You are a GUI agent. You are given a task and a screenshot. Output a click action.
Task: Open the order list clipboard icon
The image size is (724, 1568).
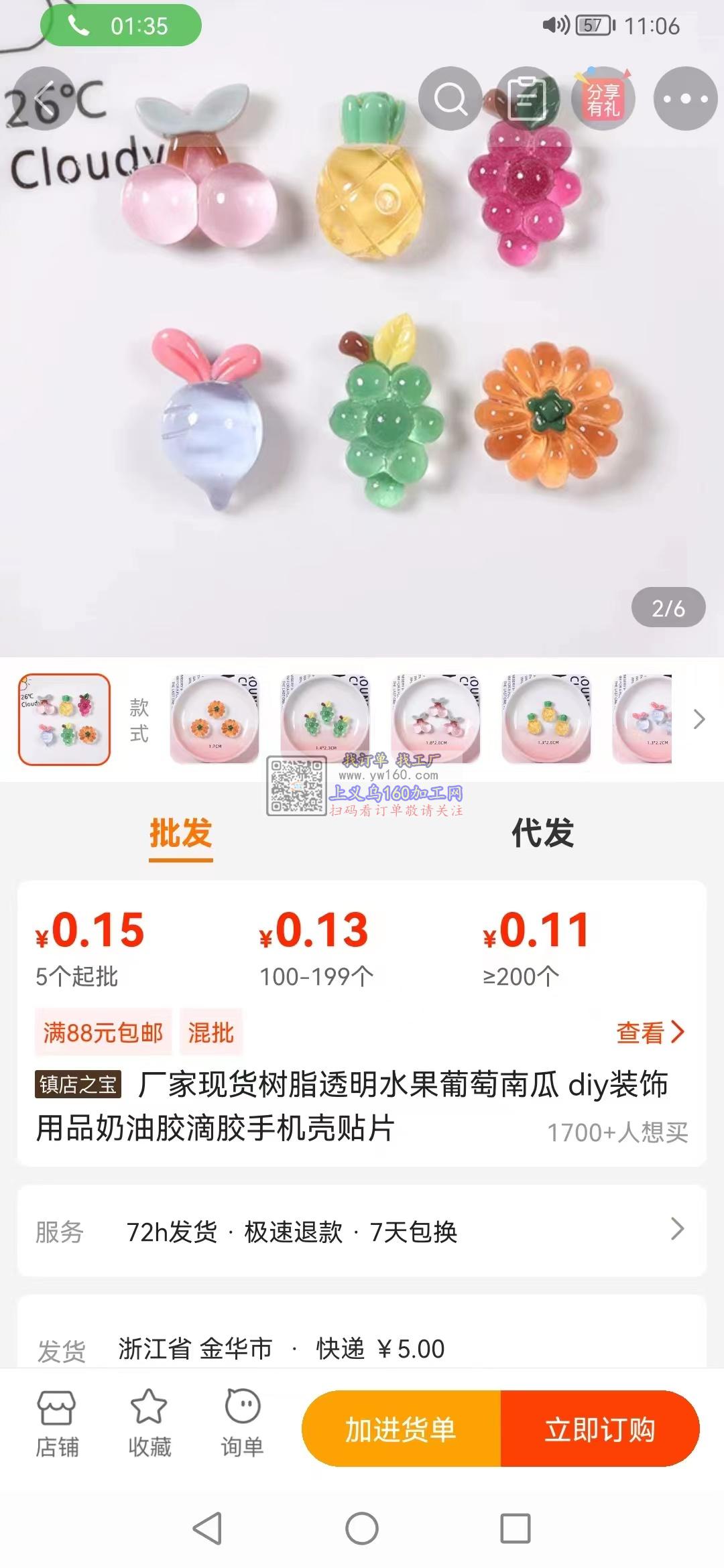[528, 99]
